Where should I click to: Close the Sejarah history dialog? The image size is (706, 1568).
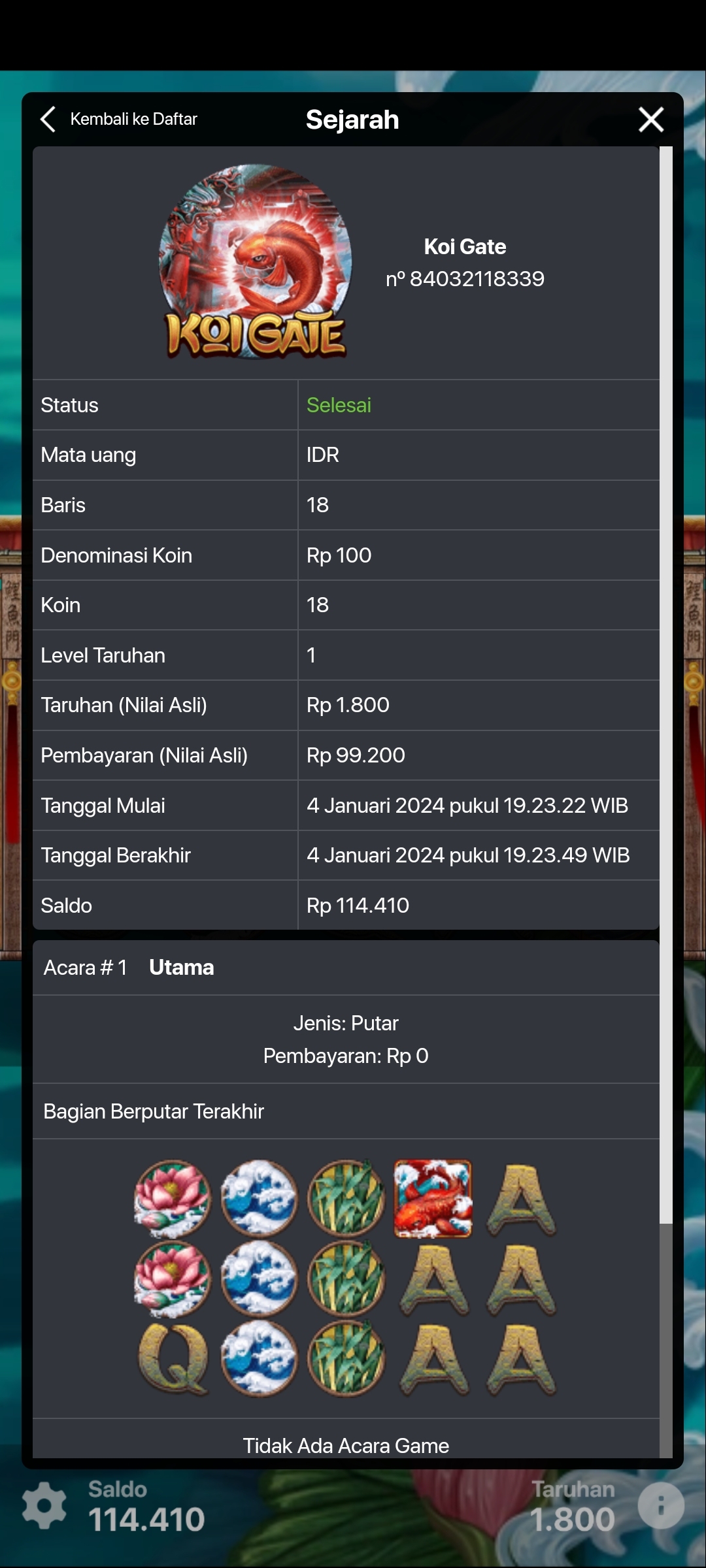pos(650,120)
